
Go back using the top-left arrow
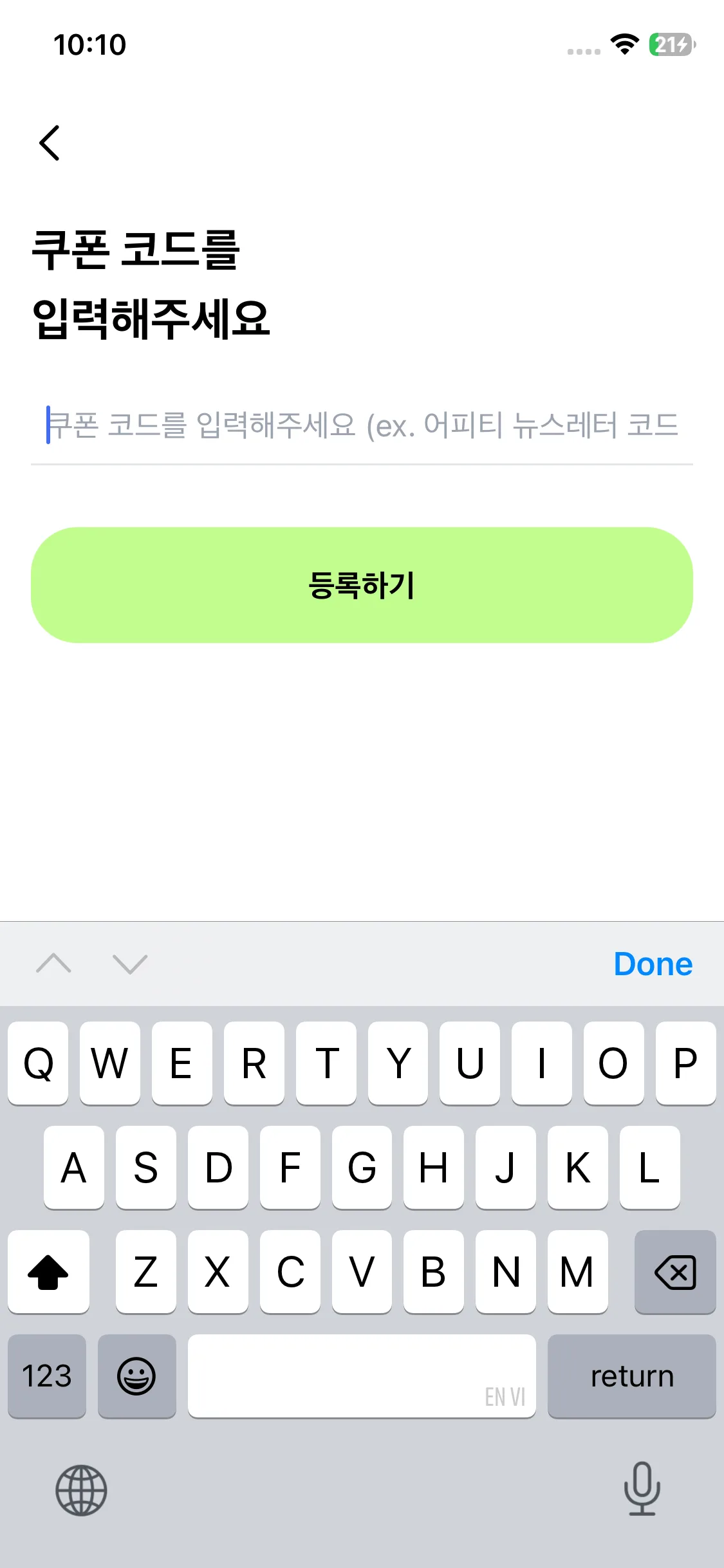(x=50, y=143)
